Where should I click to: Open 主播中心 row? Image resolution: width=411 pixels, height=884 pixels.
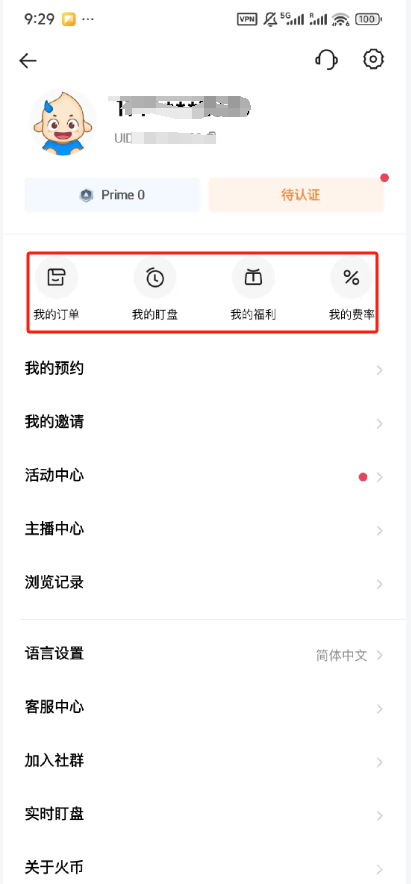(205, 529)
